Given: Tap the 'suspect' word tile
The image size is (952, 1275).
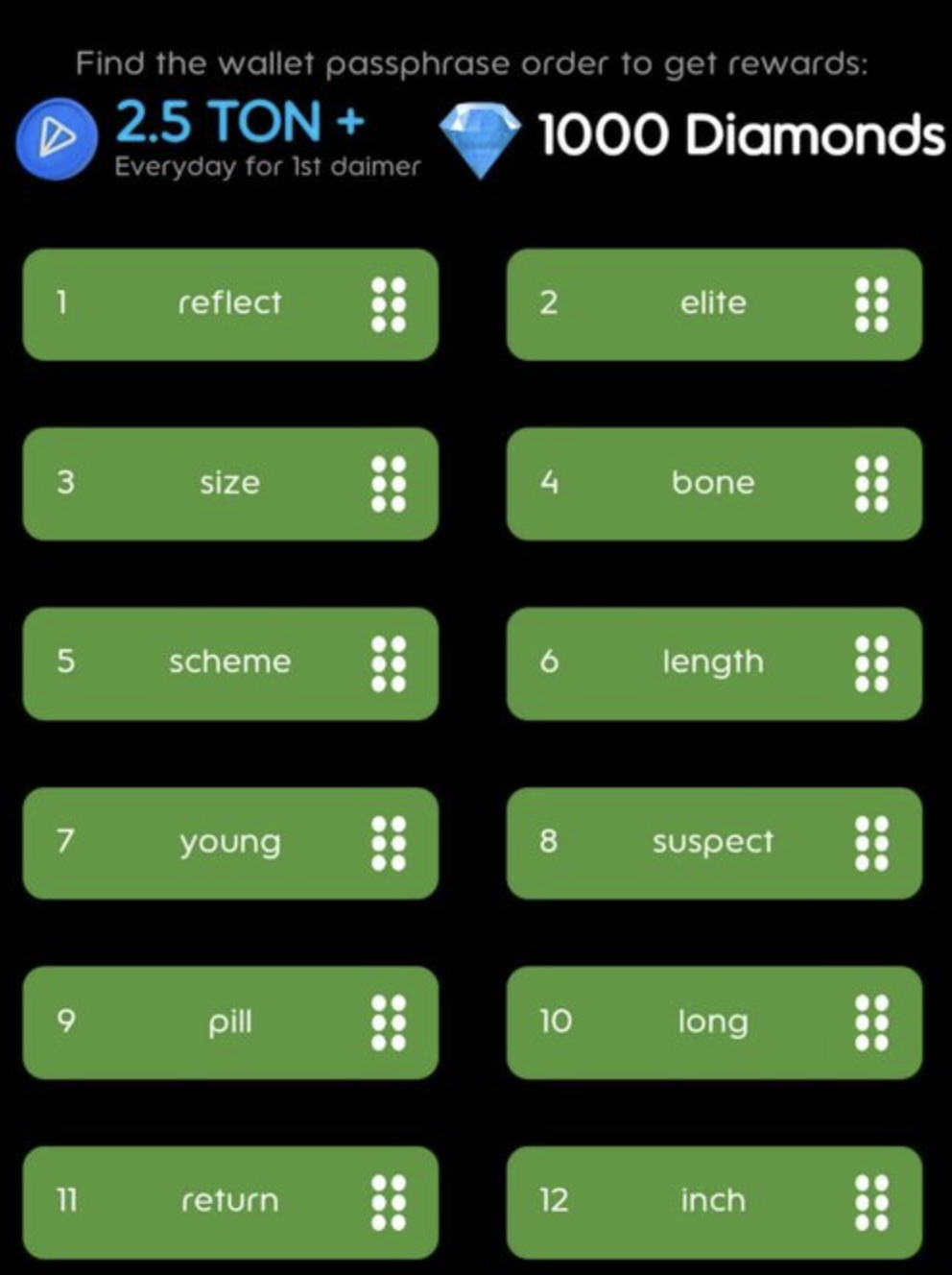Looking at the screenshot, I should 713,842.
